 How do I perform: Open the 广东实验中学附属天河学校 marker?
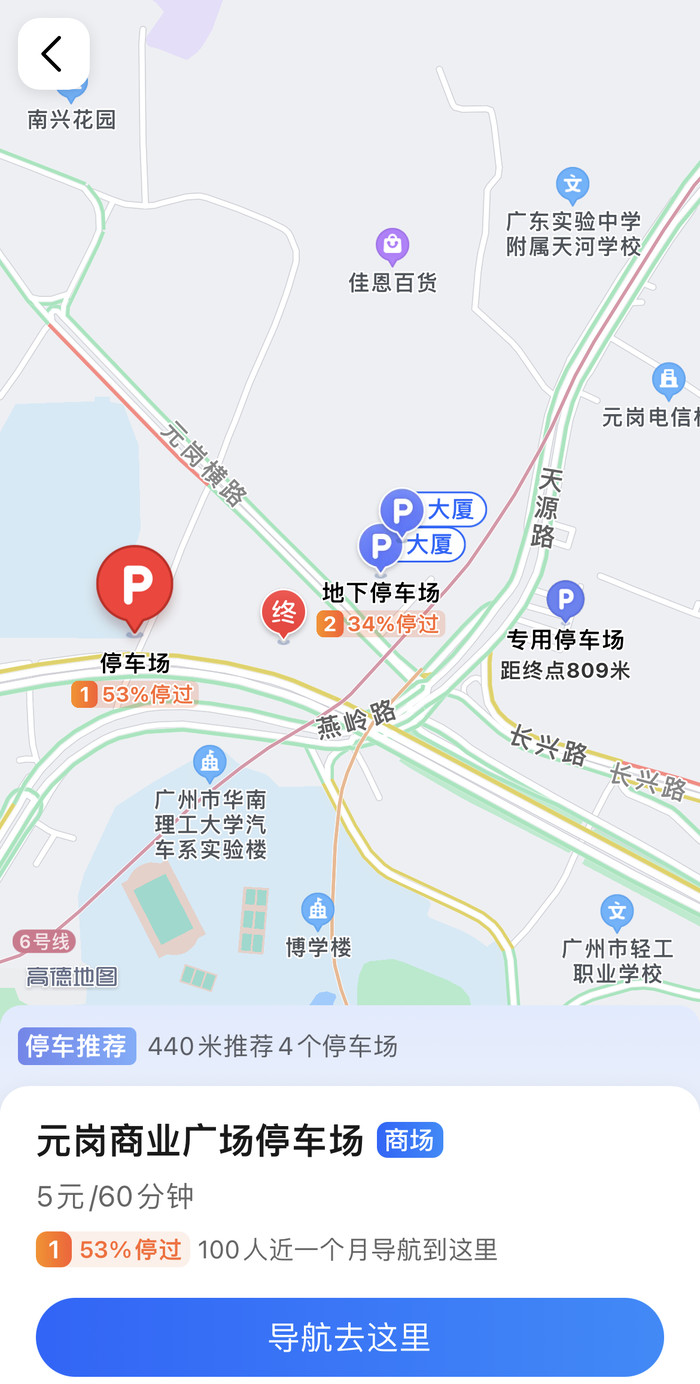point(572,186)
